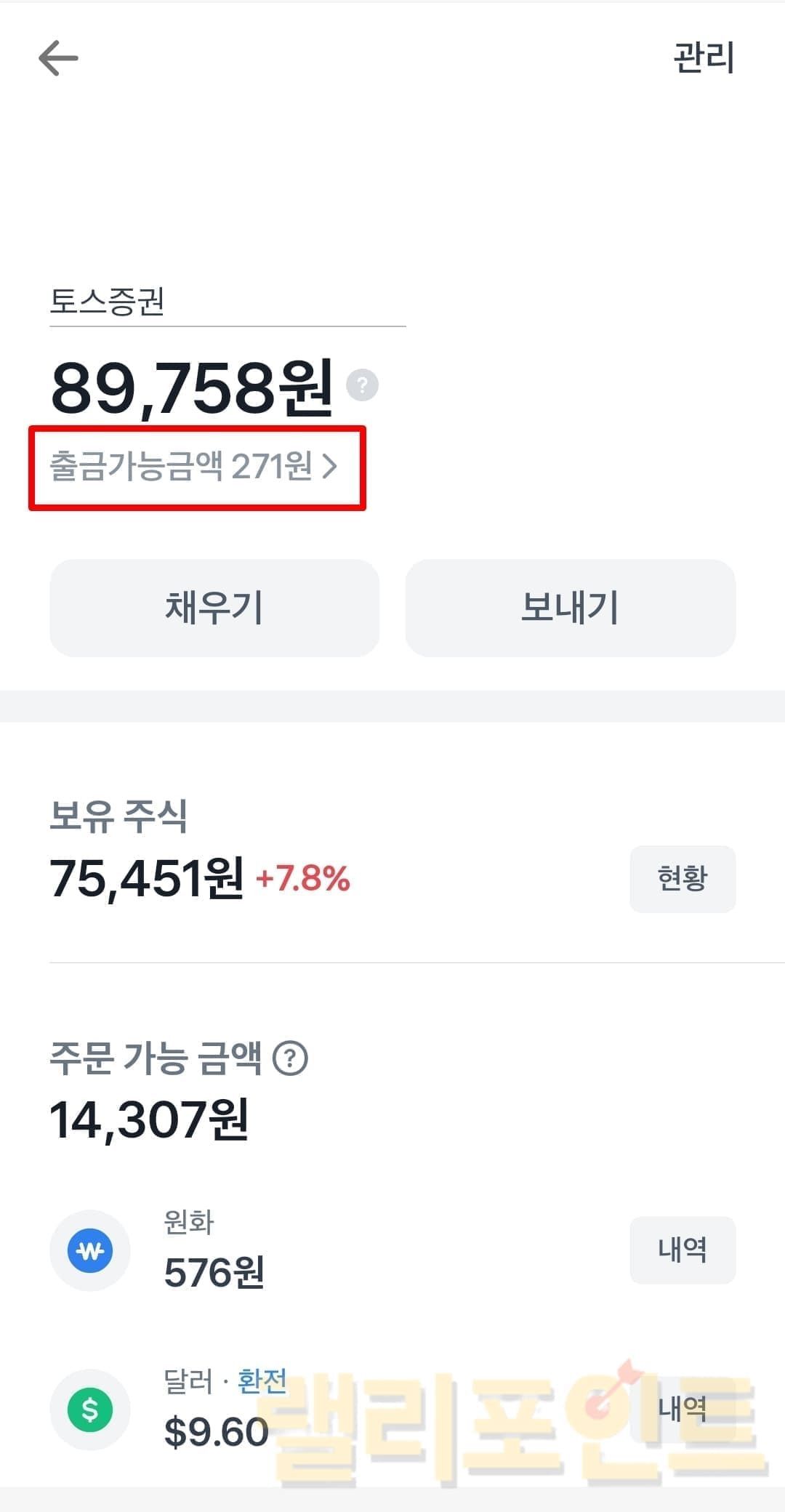This screenshot has height=1512, width=785.
Task: Tap 채우기 to add money
Action: click(214, 608)
